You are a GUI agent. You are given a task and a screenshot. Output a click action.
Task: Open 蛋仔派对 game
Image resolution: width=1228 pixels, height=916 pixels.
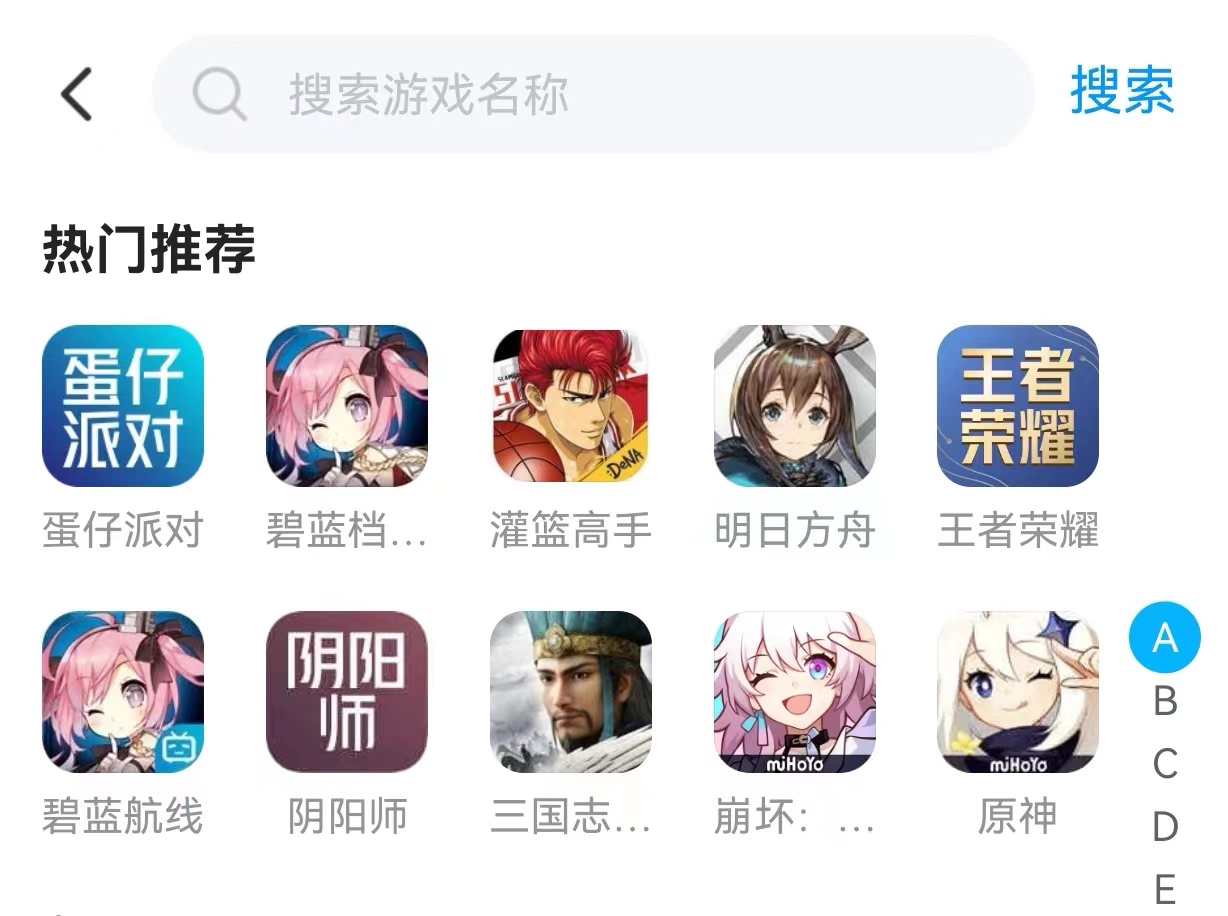tap(123, 406)
